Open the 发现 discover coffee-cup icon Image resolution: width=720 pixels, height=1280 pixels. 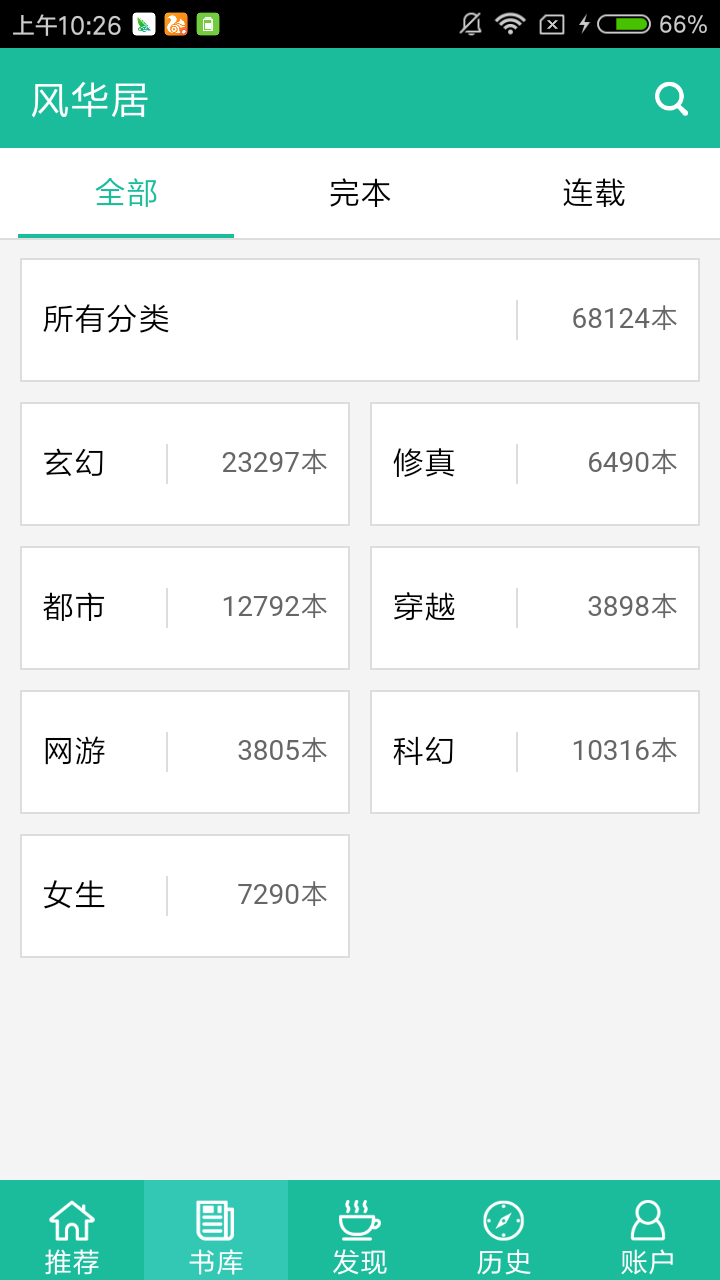(359, 1229)
